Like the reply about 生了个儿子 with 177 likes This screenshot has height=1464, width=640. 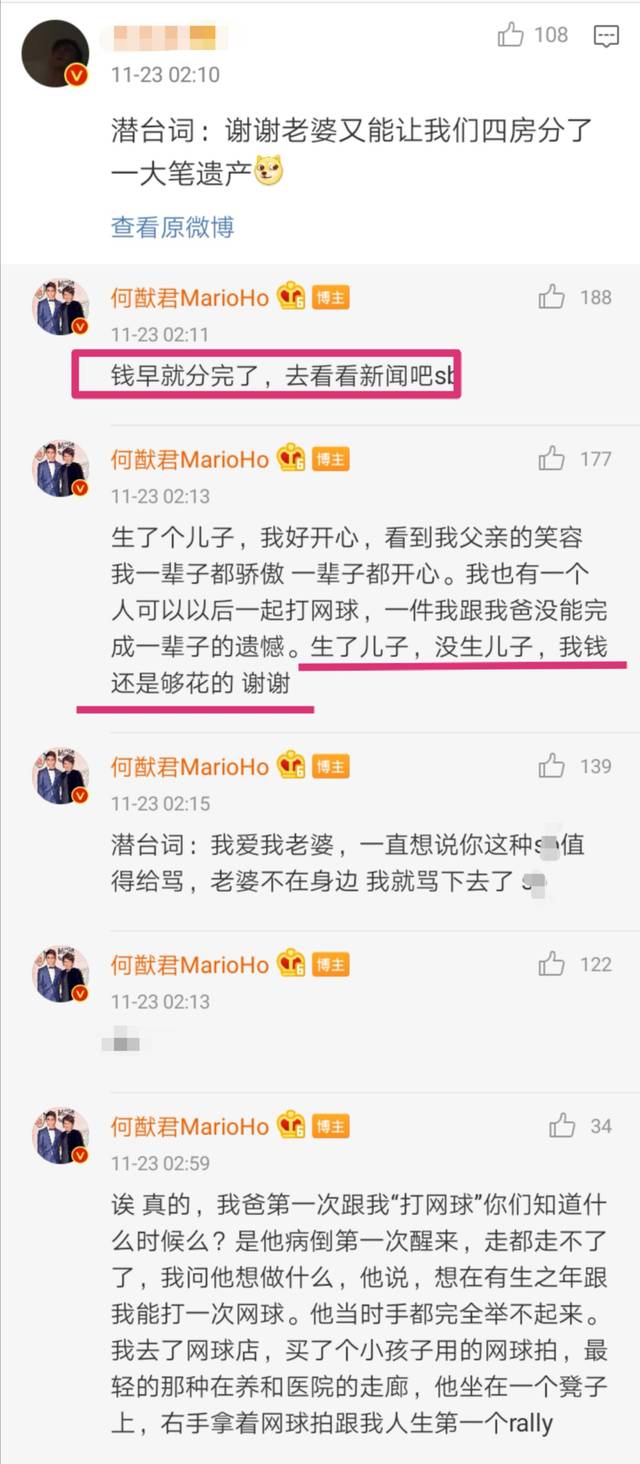[x=552, y=459]
